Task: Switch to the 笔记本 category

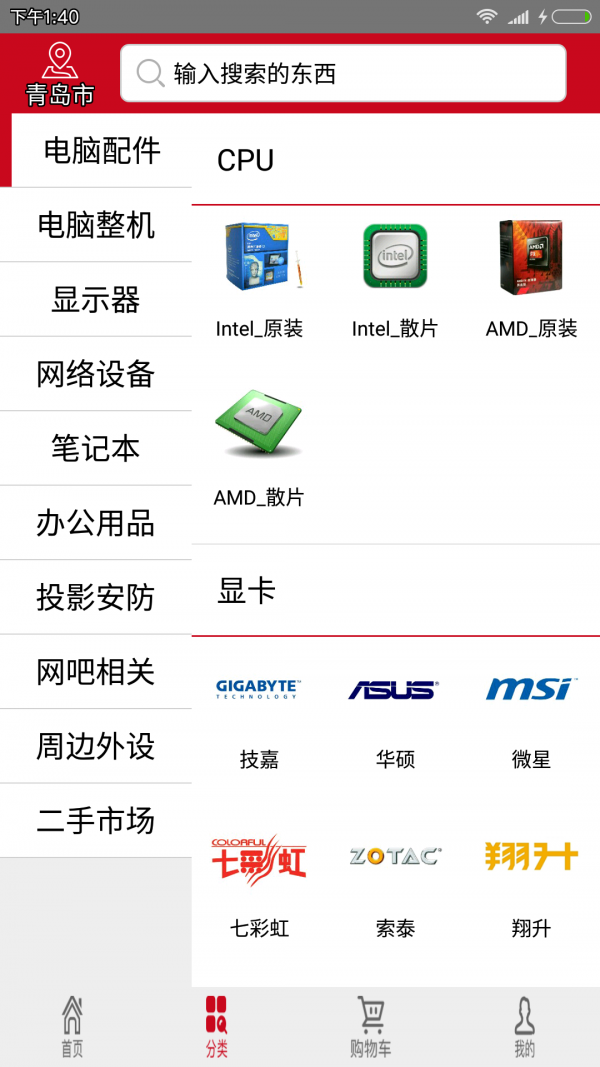Action: pos(96,448)
